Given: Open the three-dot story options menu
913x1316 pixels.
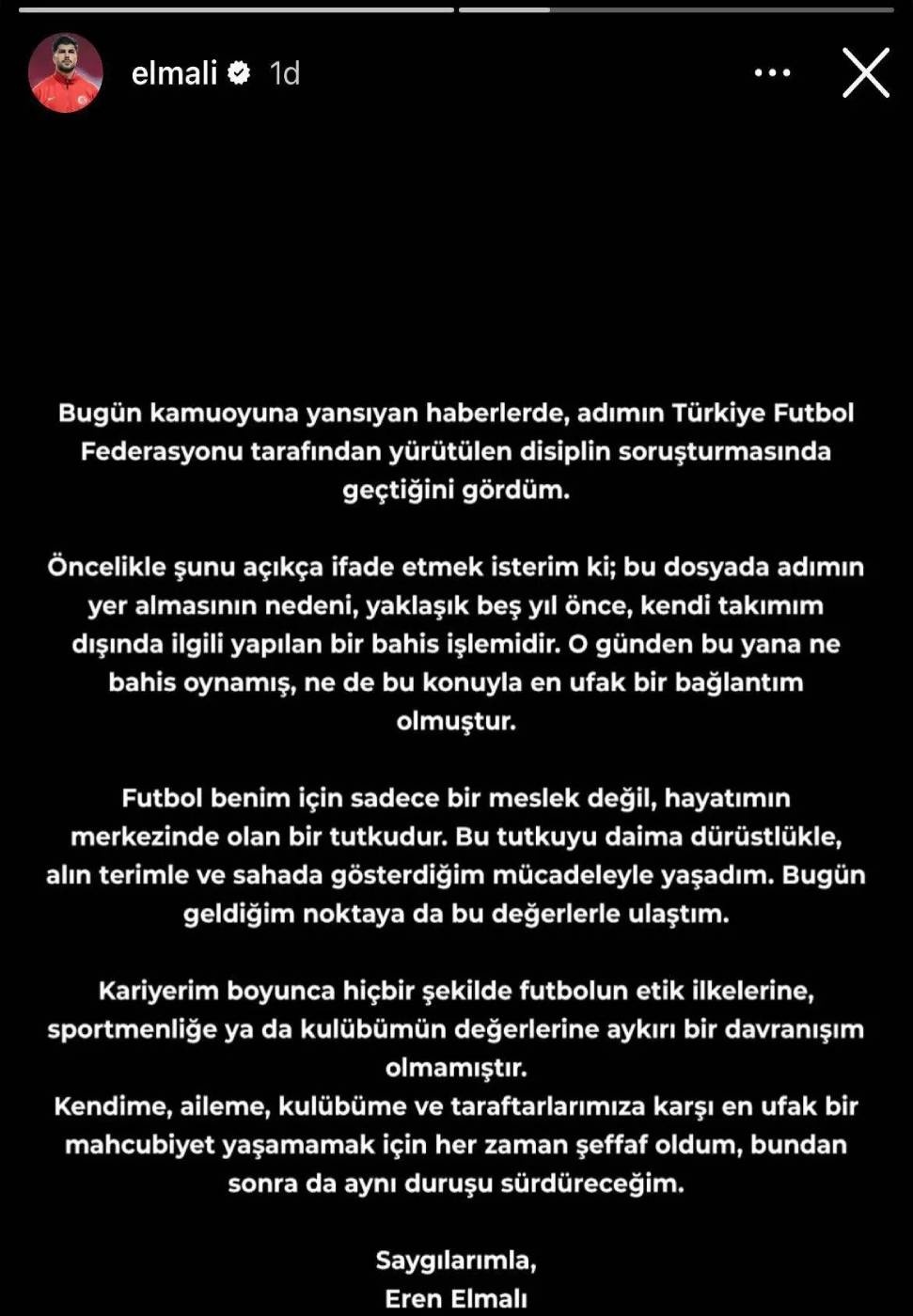Looking at the screenshot, I should point(772,73).
